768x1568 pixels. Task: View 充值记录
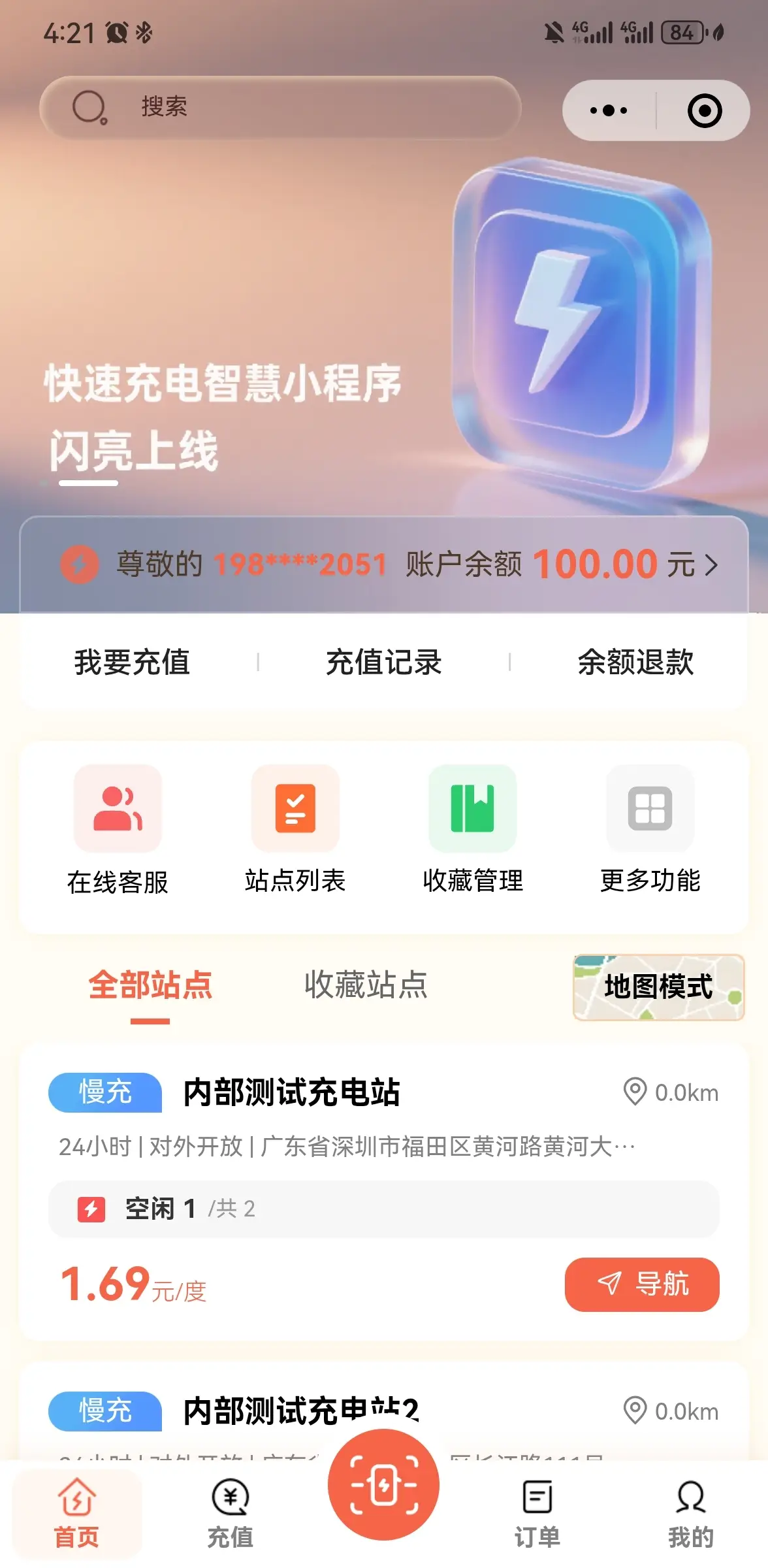tap(383, 662)
